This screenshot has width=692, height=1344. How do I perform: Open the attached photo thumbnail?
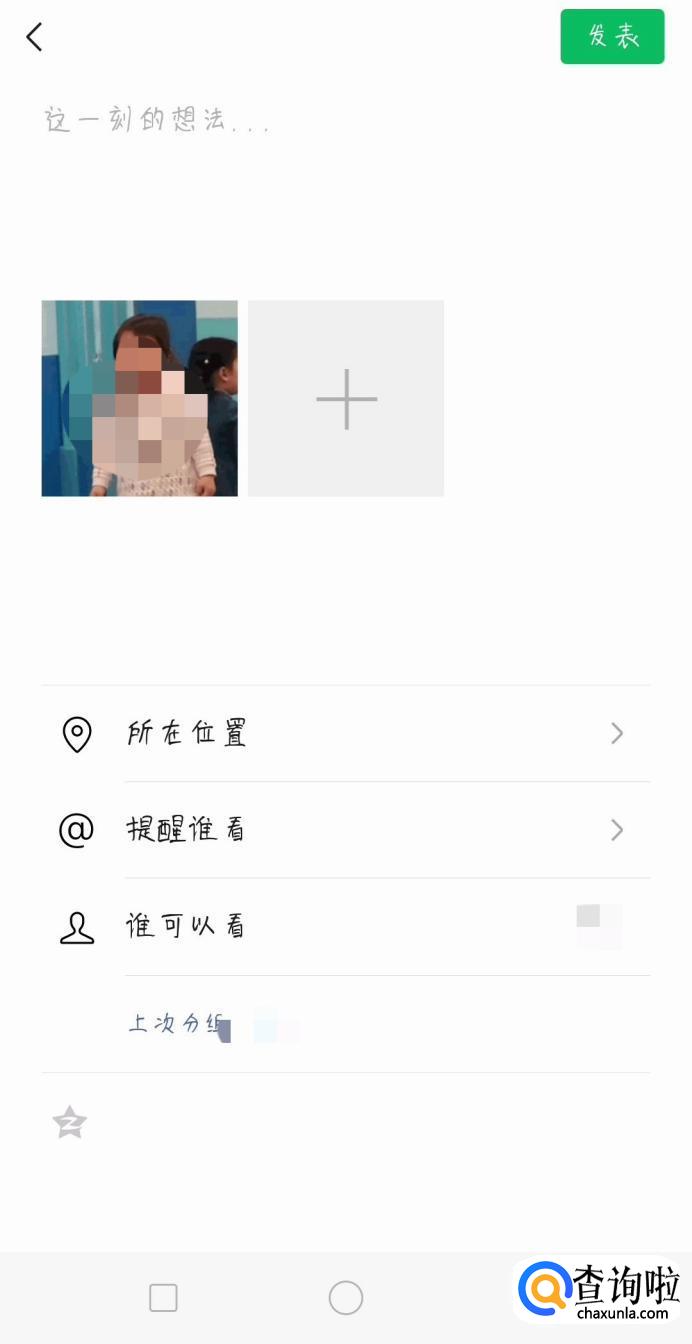[139, 398]
